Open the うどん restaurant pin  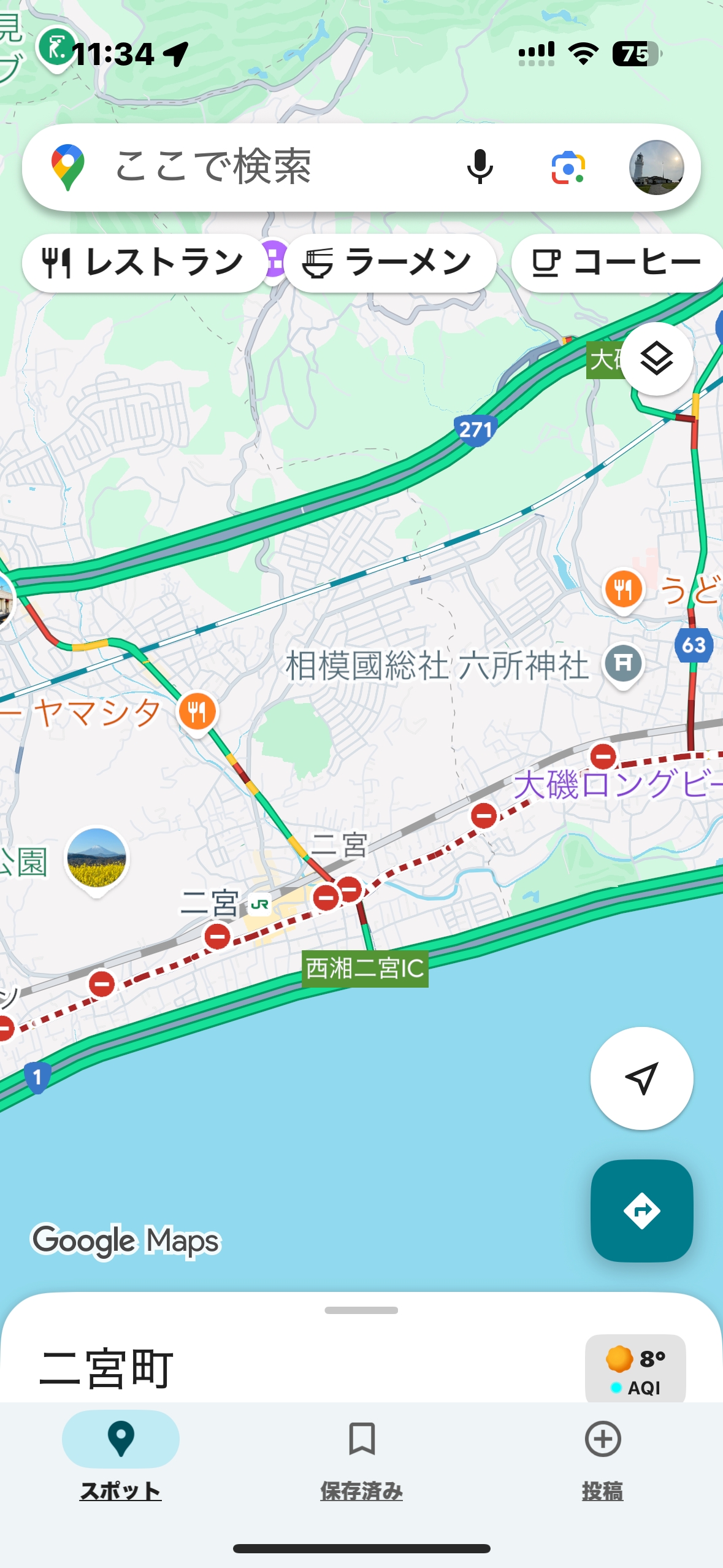(623, 590)
